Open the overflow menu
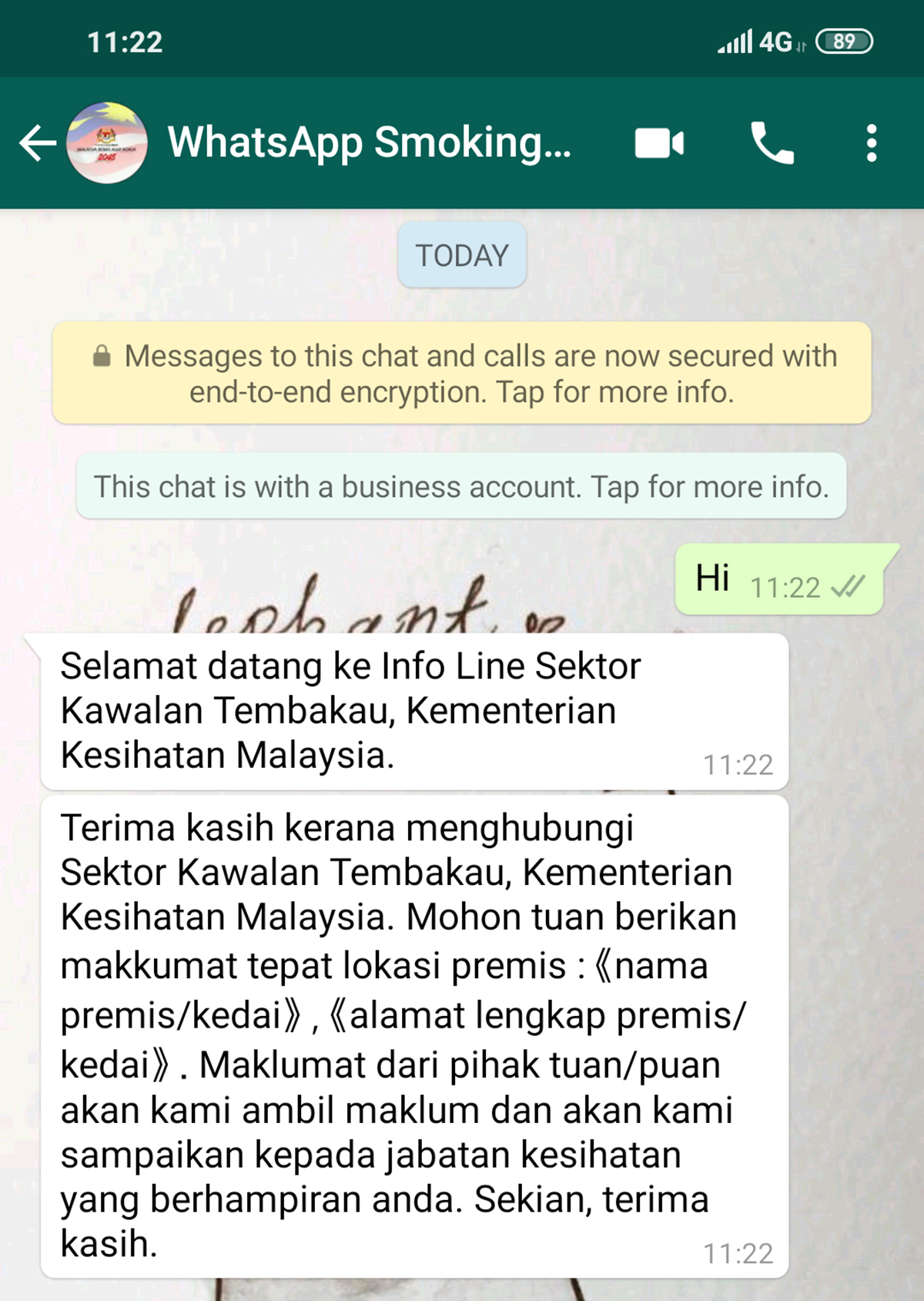The width and height of the screenshot is (924, 1301). pyautogui.click(x=871, y=143)
